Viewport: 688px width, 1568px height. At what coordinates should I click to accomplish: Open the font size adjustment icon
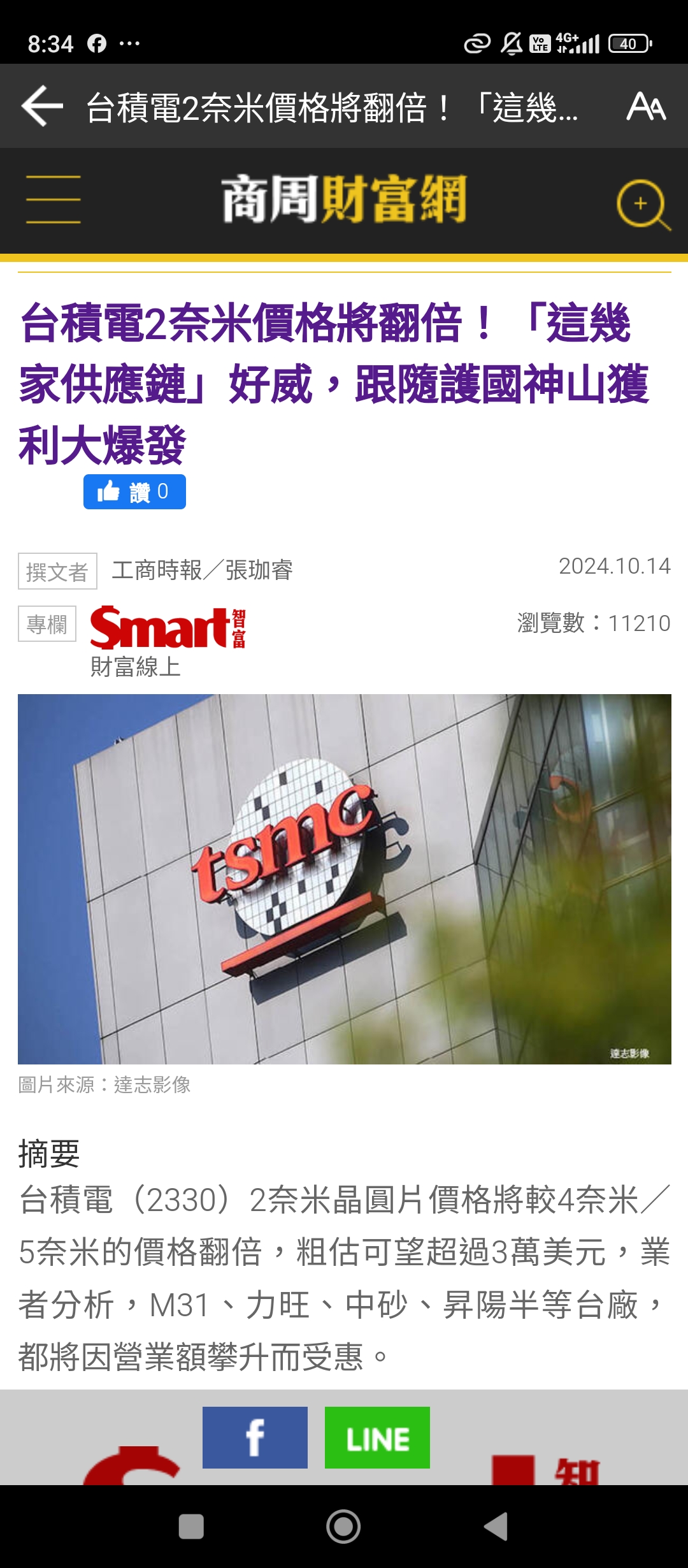(x=647, y=106)
